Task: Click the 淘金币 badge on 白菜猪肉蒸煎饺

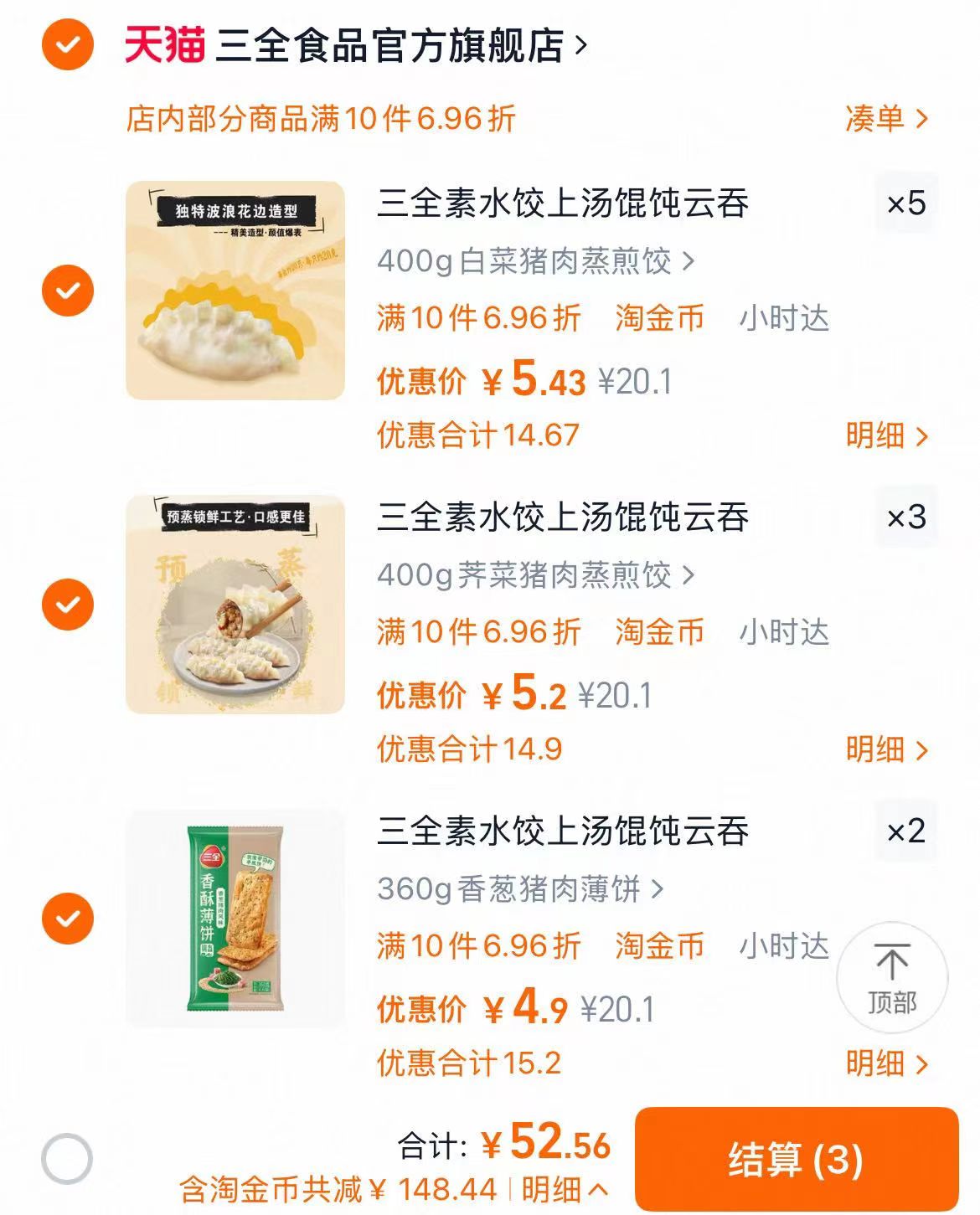Action: 658,319
